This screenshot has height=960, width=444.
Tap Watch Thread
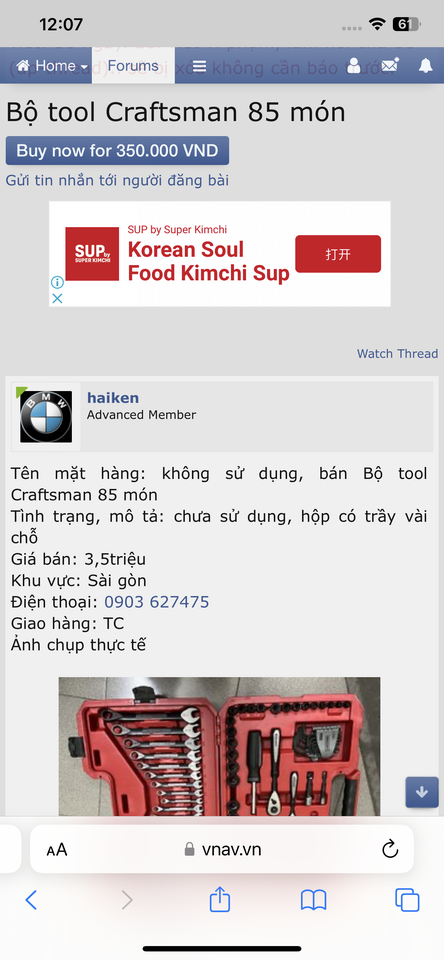point(397,353)
